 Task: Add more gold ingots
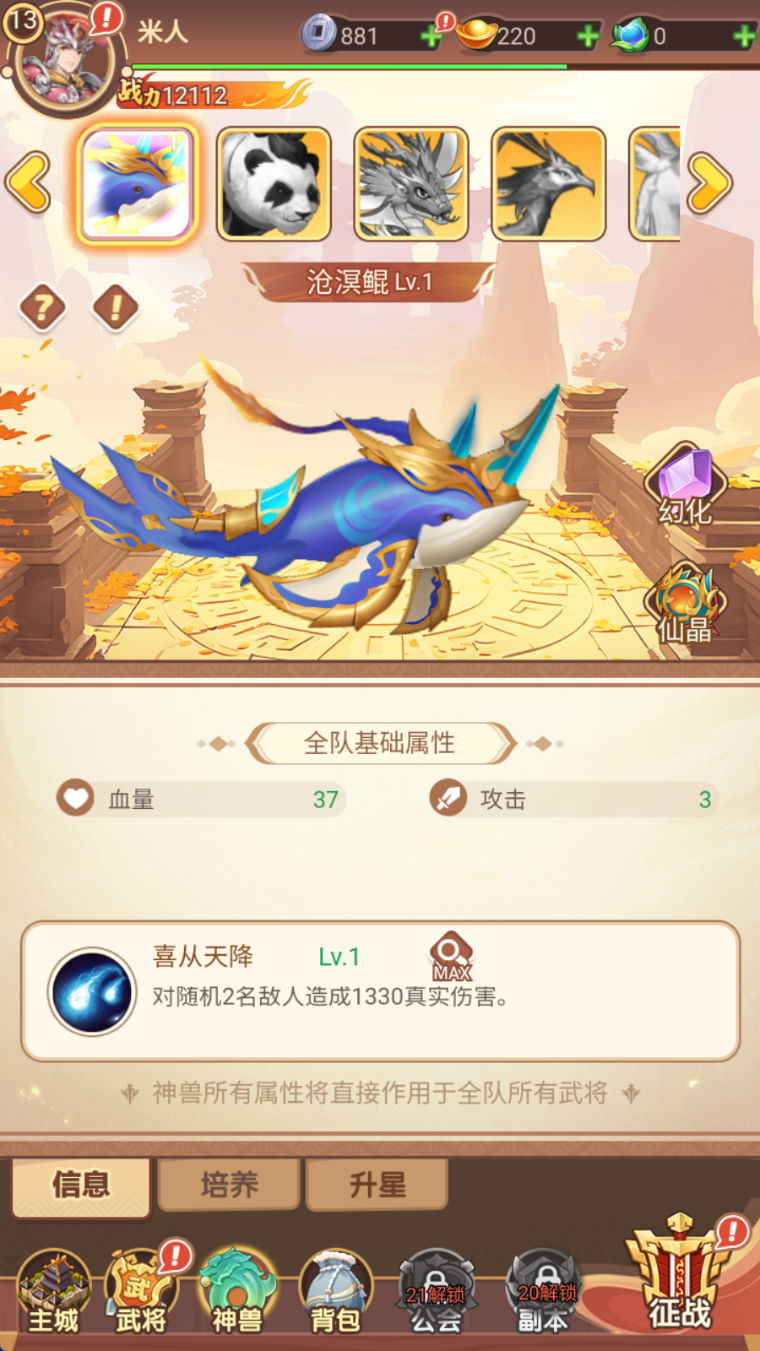(588, 37)
